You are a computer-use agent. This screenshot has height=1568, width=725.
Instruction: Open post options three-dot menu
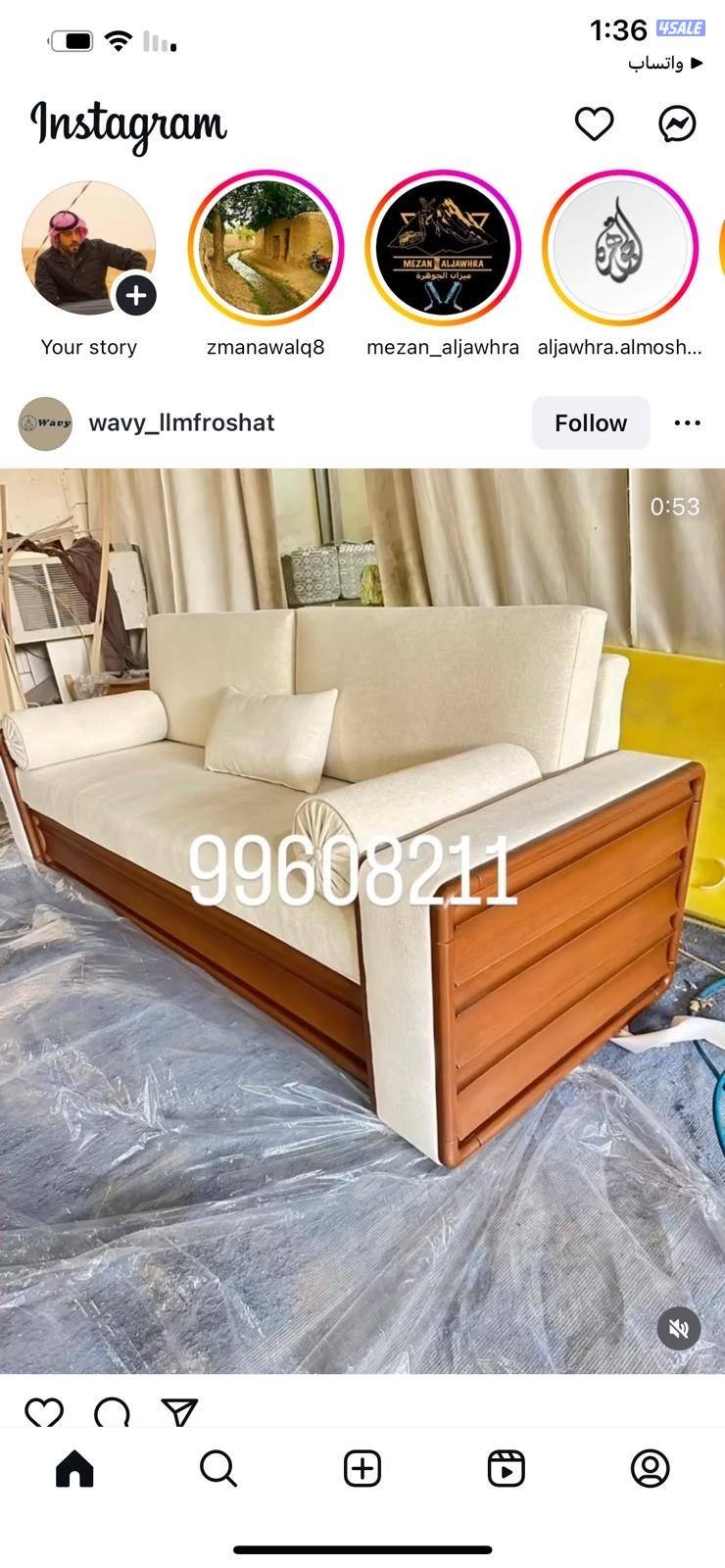point(687,423)
